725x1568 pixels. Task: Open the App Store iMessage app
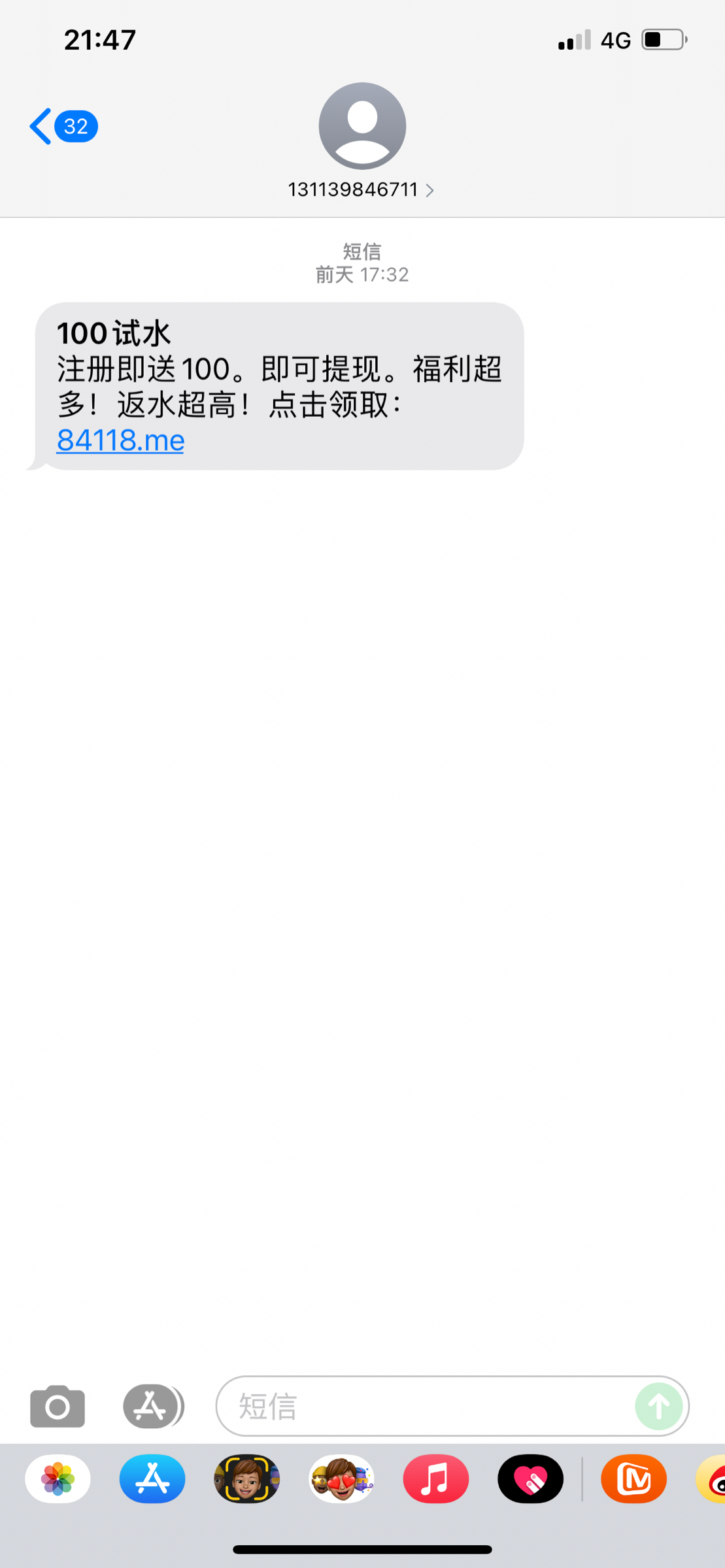coord(152,1479)
